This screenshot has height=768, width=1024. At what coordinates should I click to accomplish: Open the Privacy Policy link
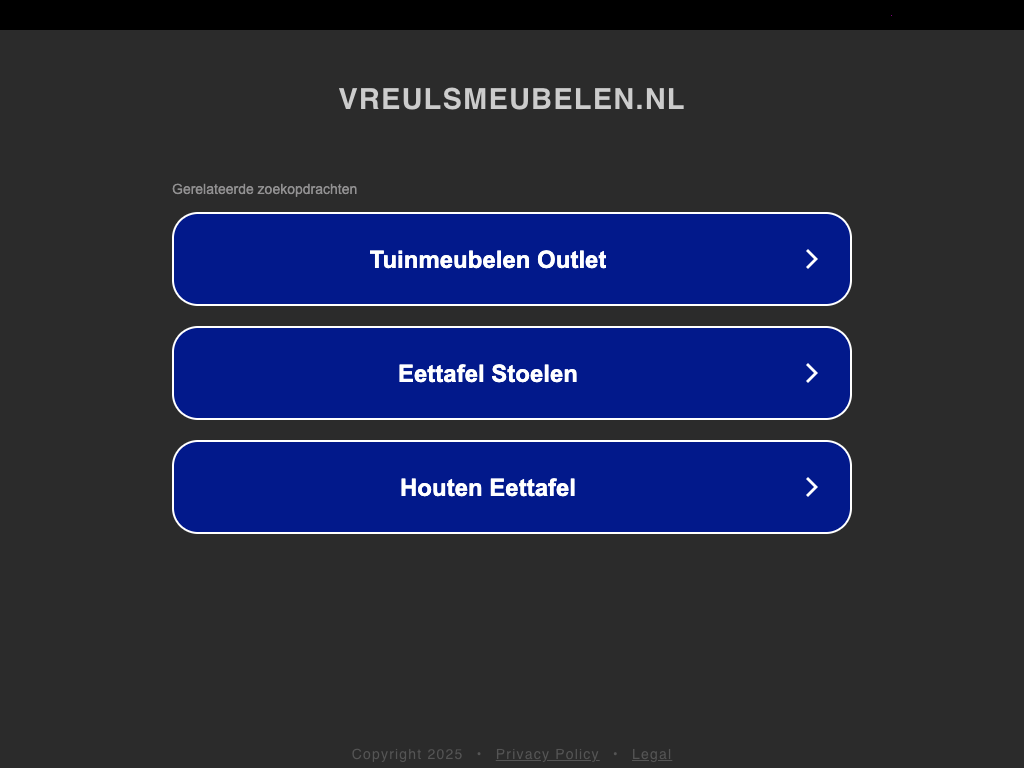[x=547, y=754]
